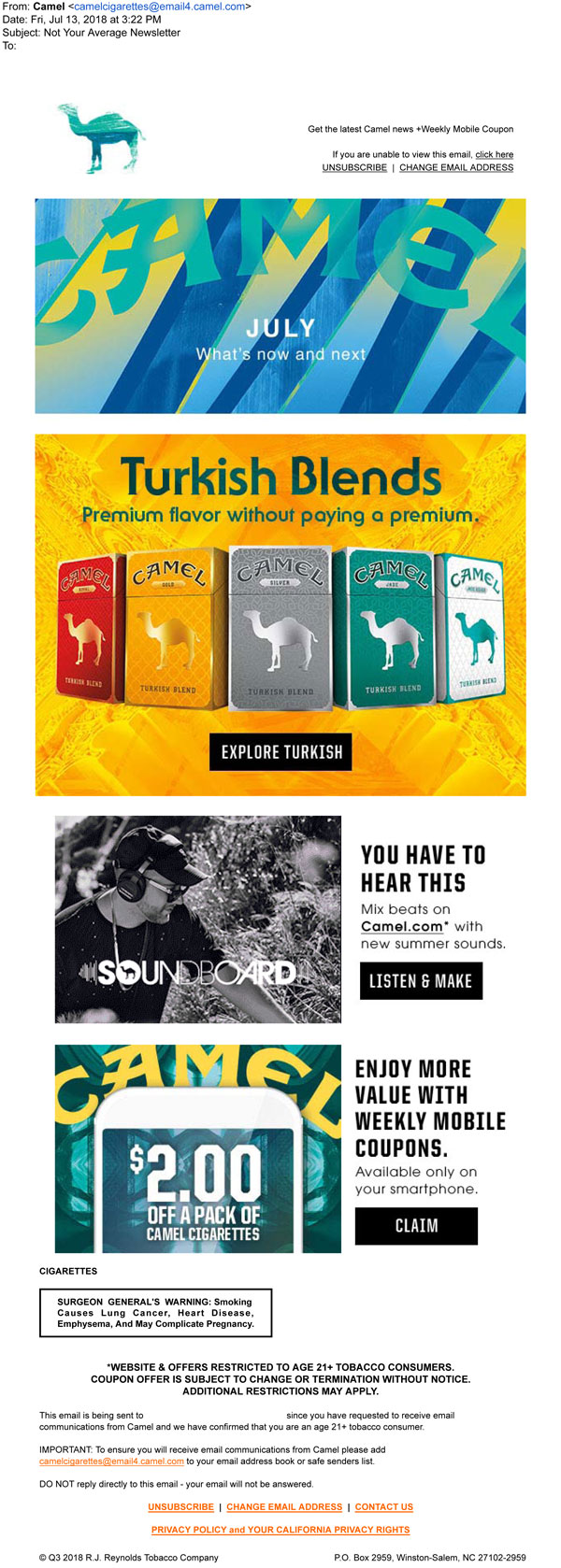
Task: Claim the weekly mobile coupon
Action: tap(416, 1225)
